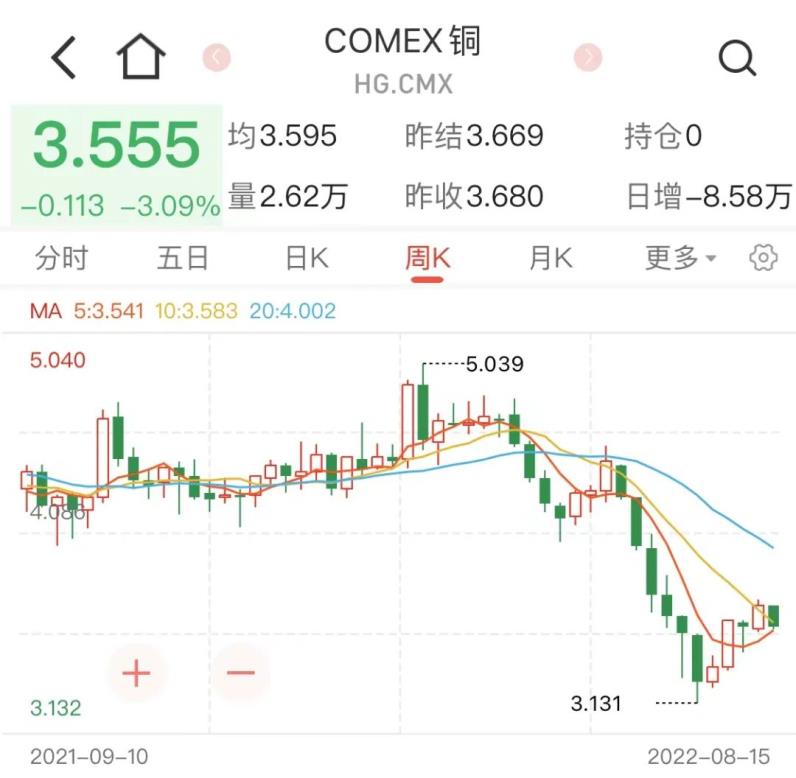Switch to the 月K chart tab
This screenshot has width=796, height=778.
point(550,259)
